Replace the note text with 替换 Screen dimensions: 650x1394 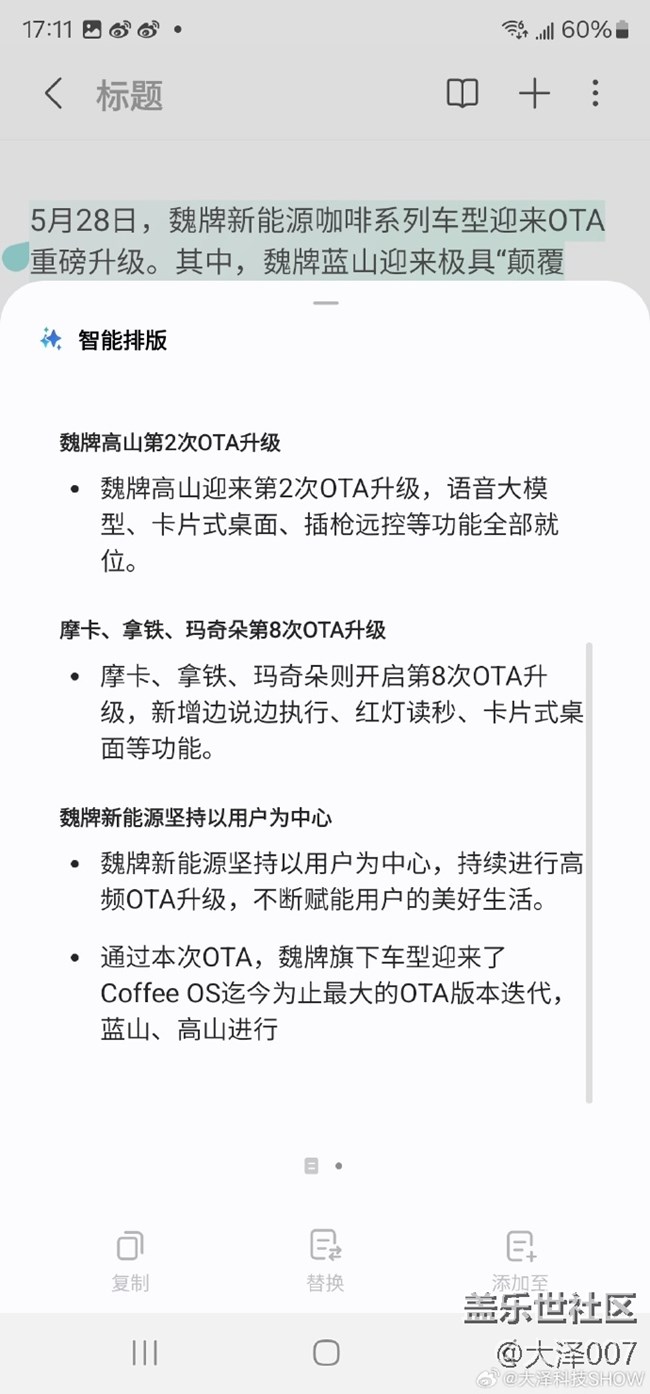click(x=325, y=1260)
